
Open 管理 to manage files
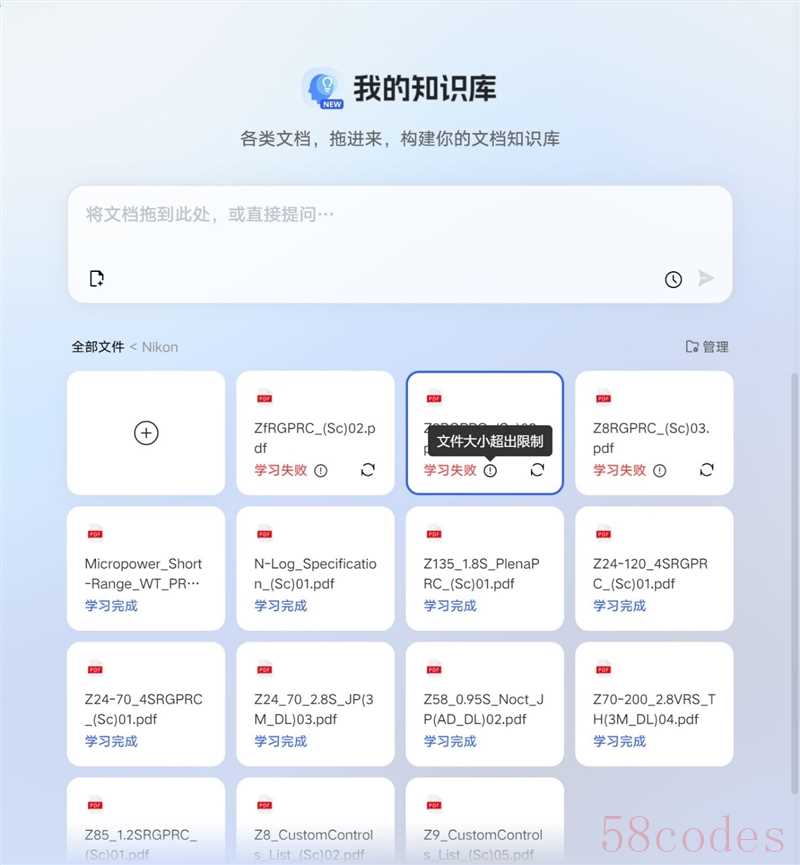coord(707,347)
